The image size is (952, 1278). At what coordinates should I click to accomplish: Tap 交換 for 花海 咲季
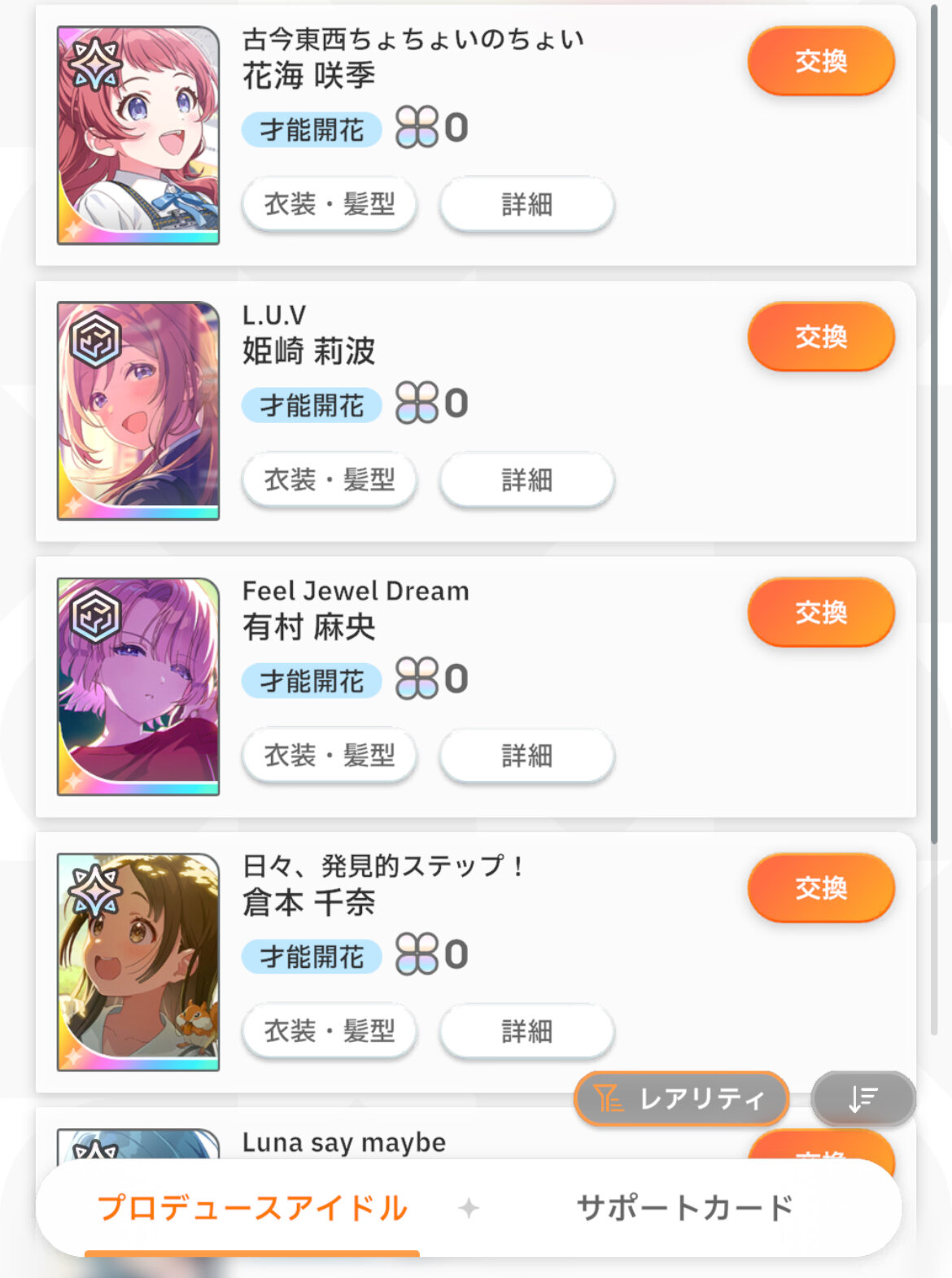tap(820, 61)
